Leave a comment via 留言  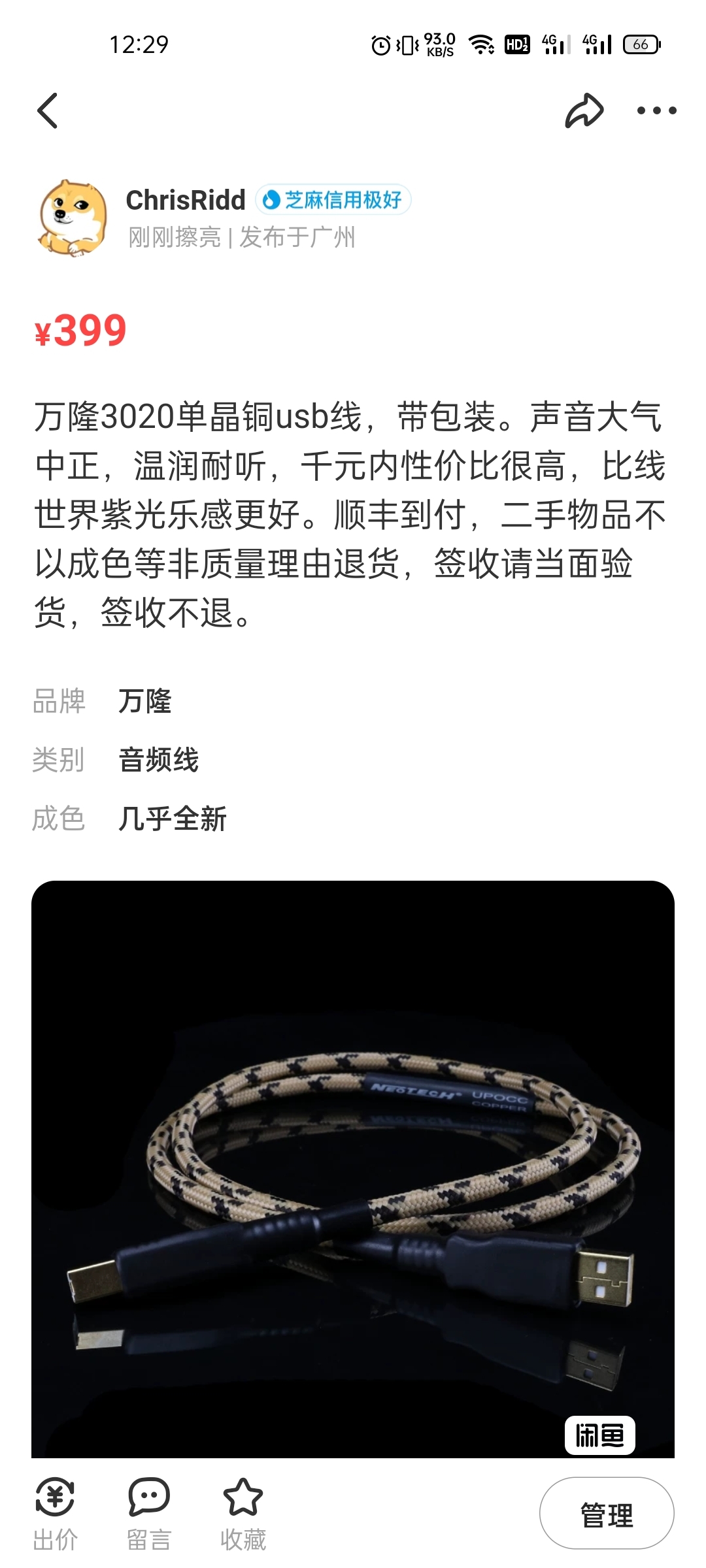pos(149,1513)
